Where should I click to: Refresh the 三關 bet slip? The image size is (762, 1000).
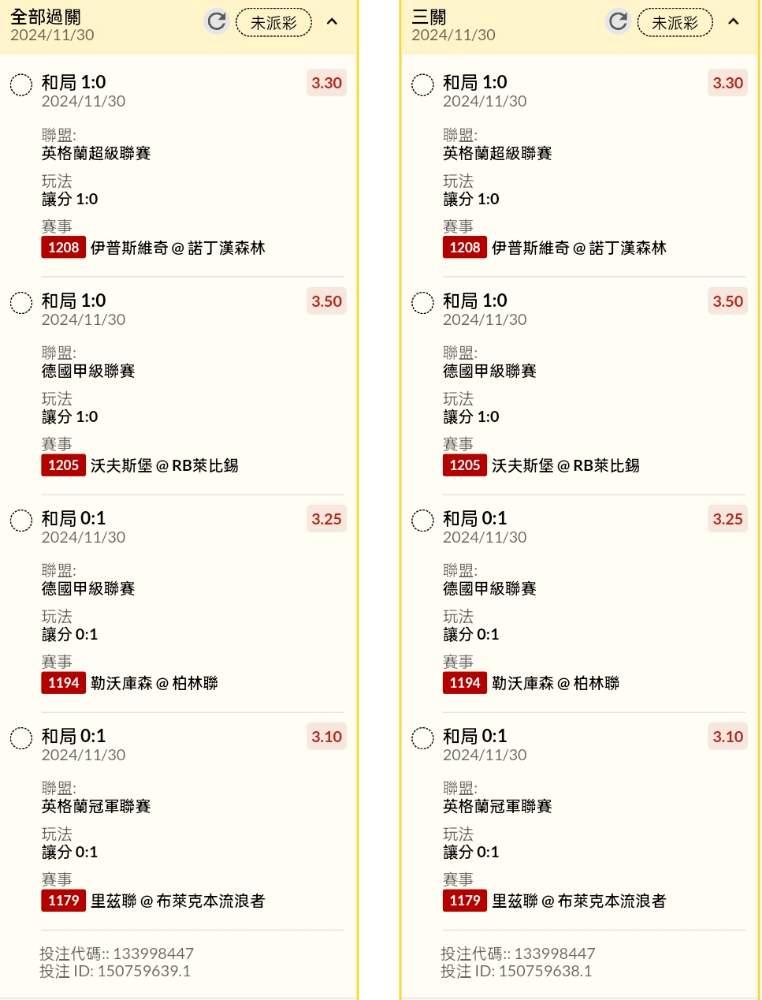618,22
